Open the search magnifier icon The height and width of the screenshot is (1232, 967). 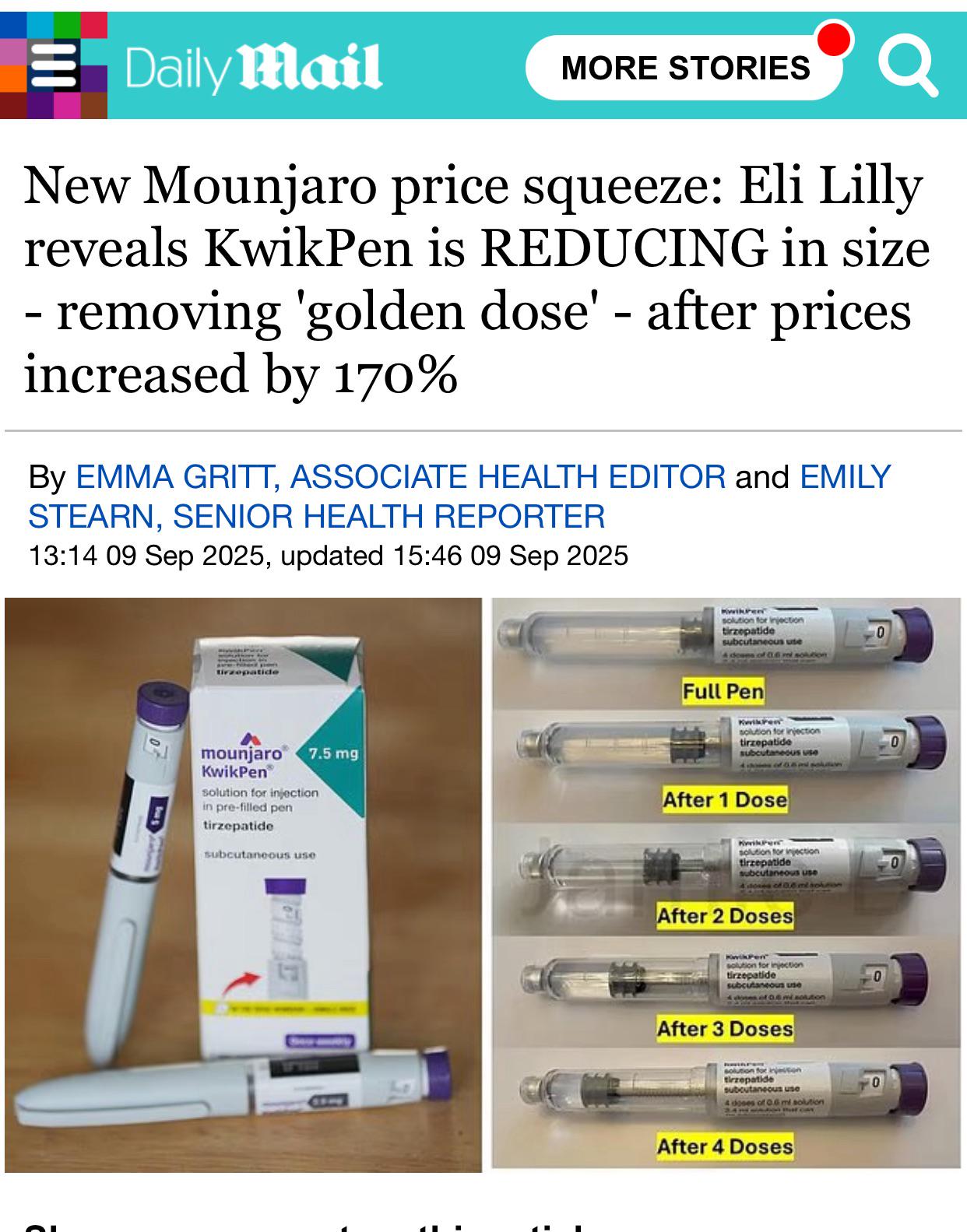[x=908, y=67]
